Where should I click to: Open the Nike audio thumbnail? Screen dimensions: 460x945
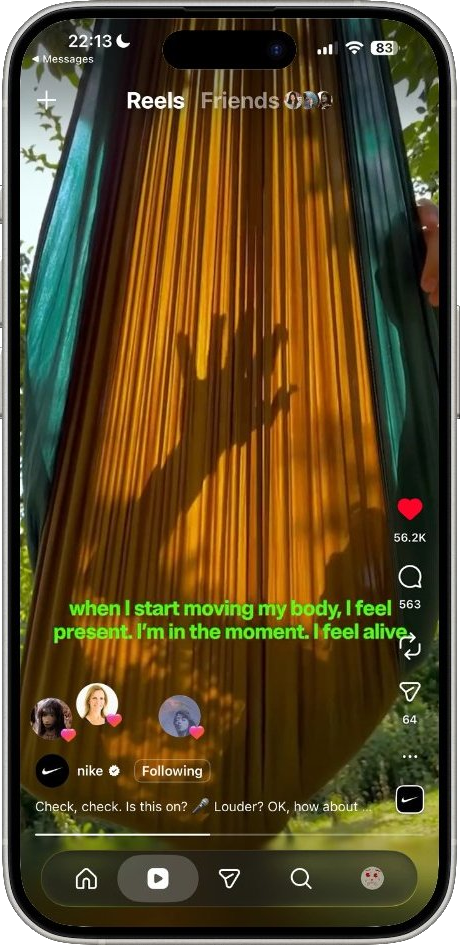point(409,800)
